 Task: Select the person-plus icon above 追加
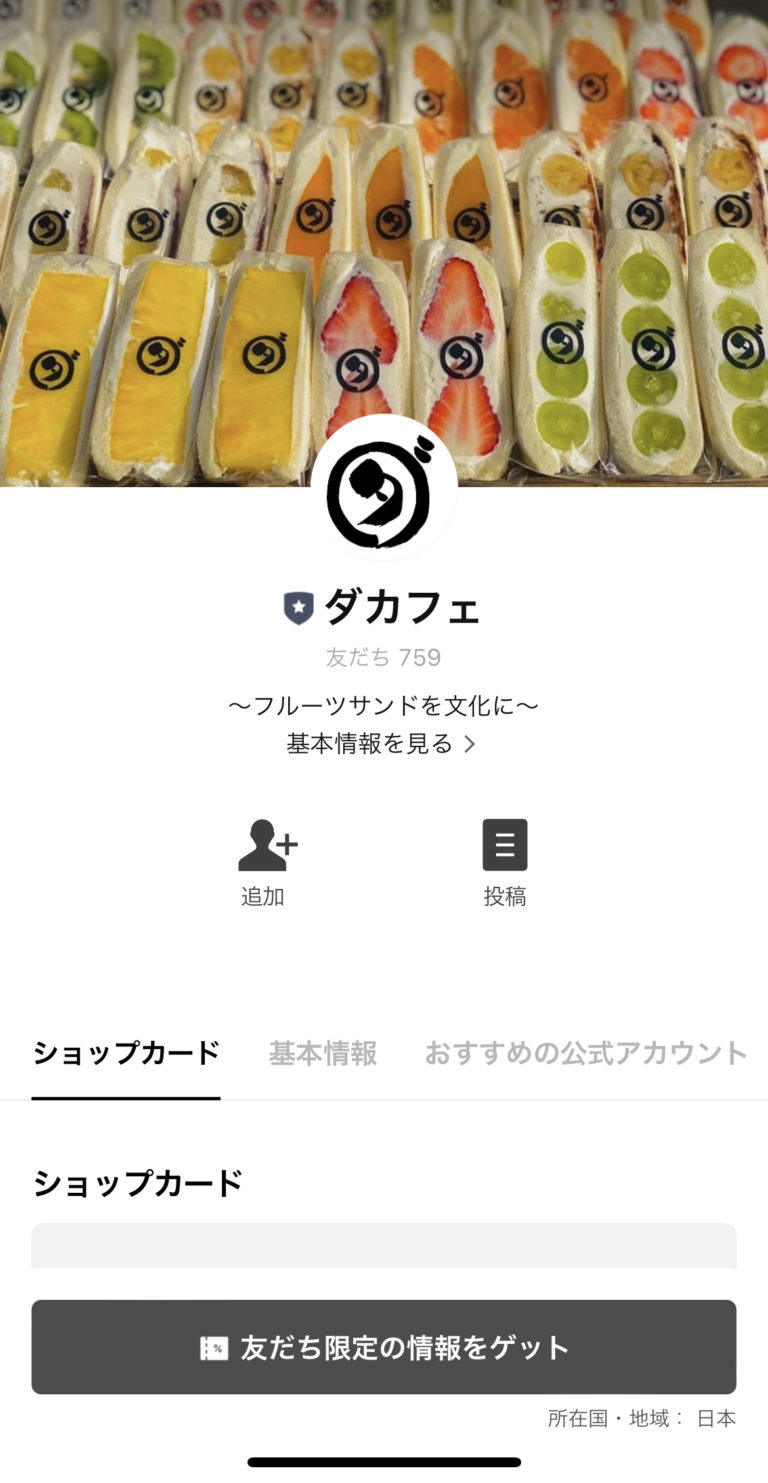265,843
